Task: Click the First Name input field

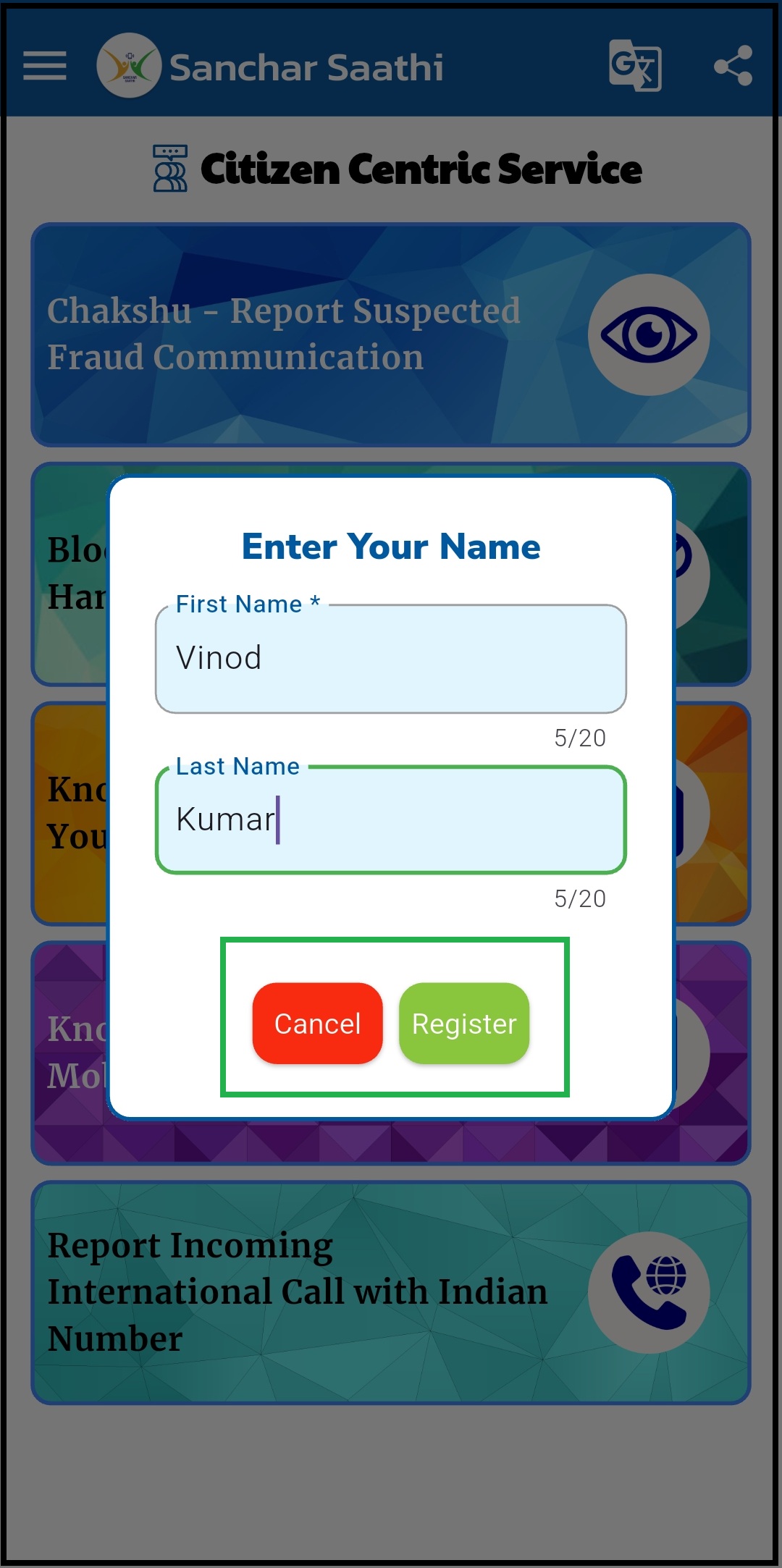Action: pos(391,659)
